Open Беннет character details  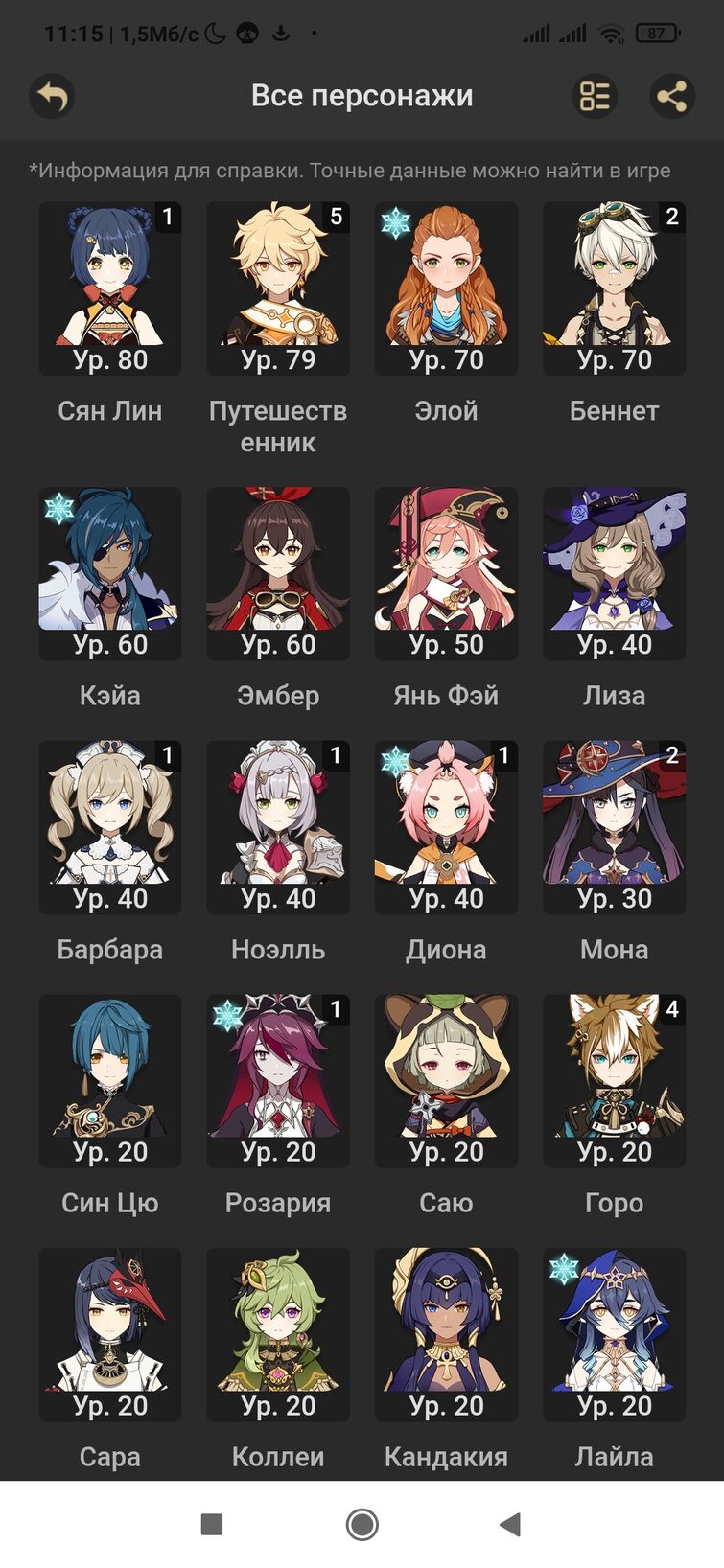point(614,288)
